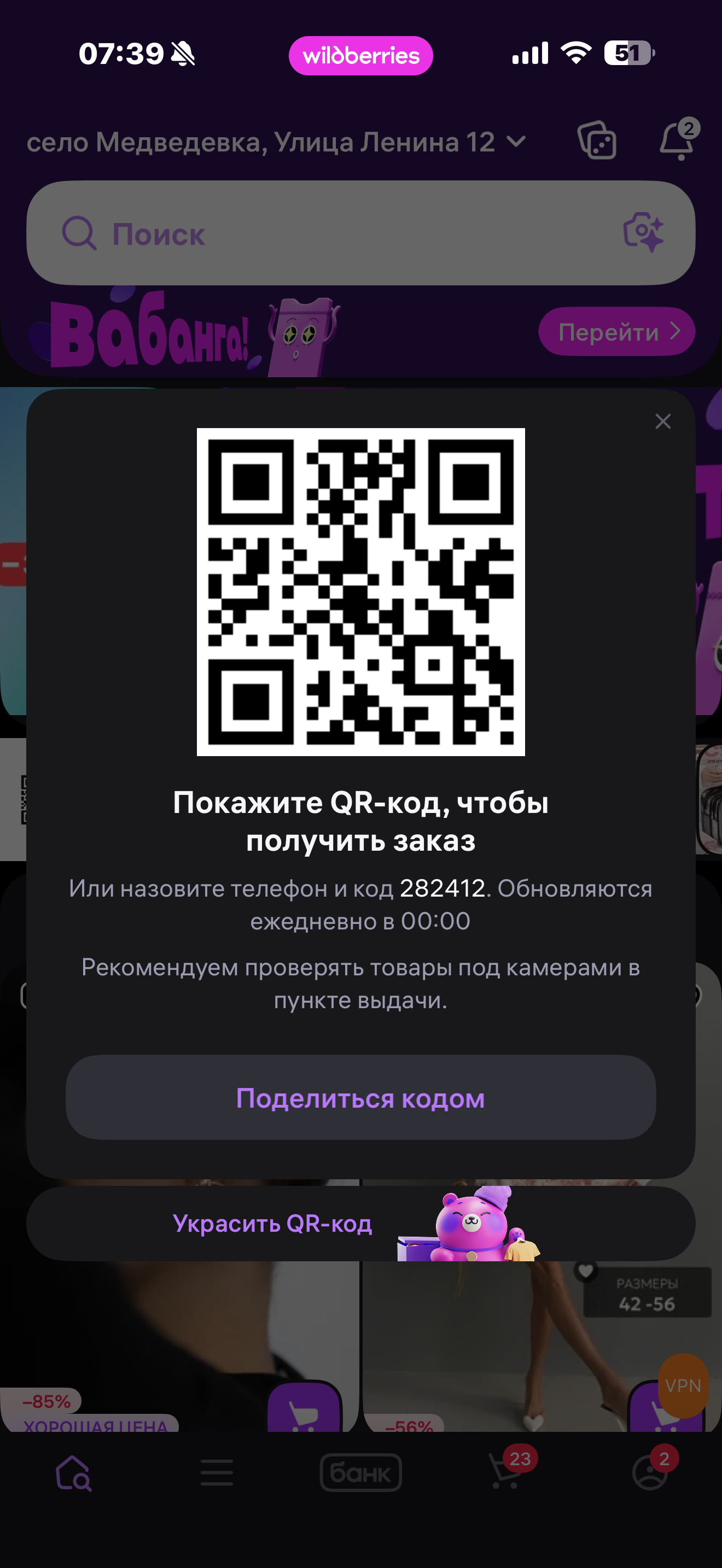Image resolution: width=722 pixels, height=1568 pixels.
Task: Switch to the банк tab
Action: click(360, 1473)
